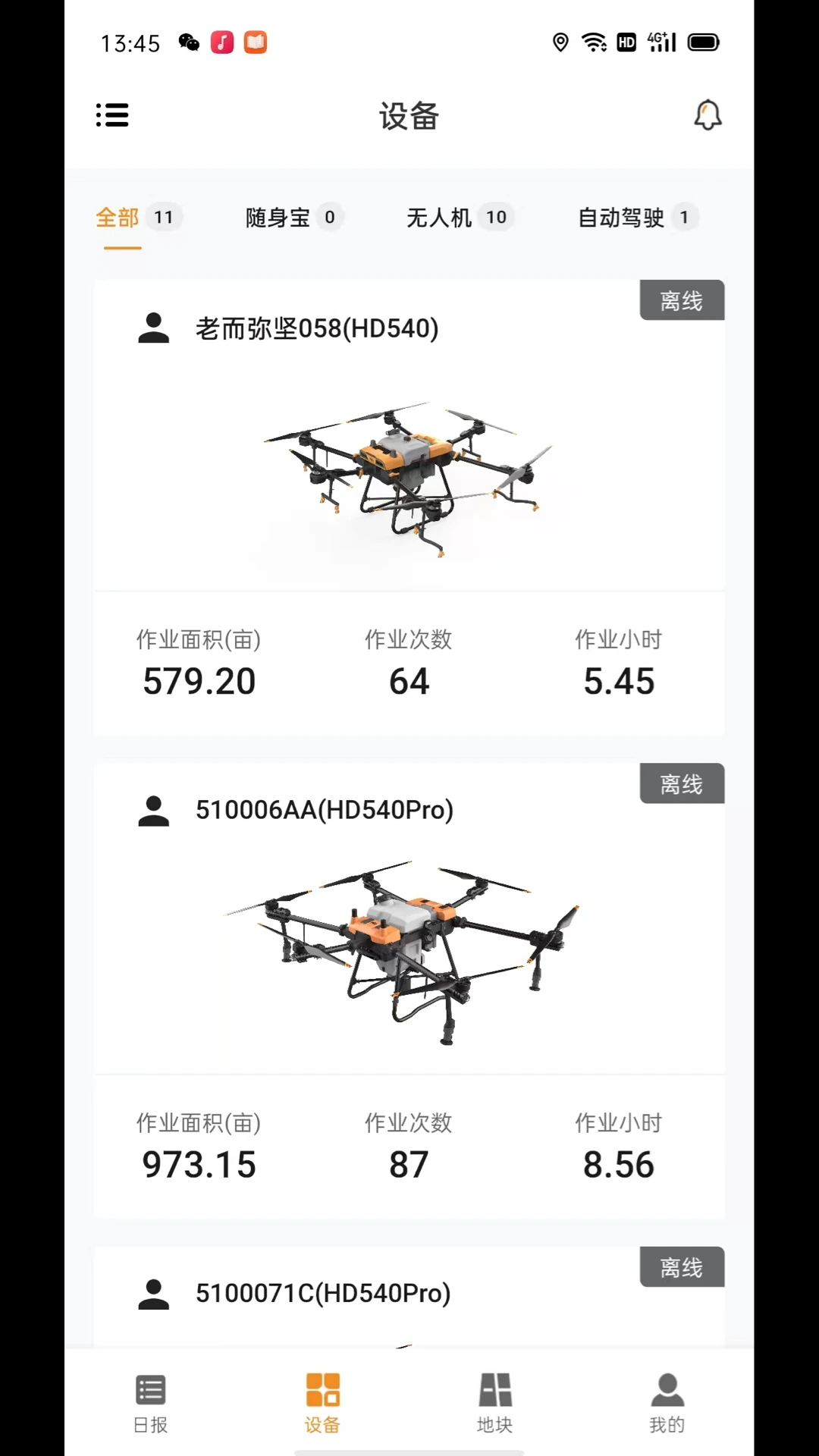
Task: Open device 5100071C(HD540Pro) details
Action: [x=323, y=1293]
